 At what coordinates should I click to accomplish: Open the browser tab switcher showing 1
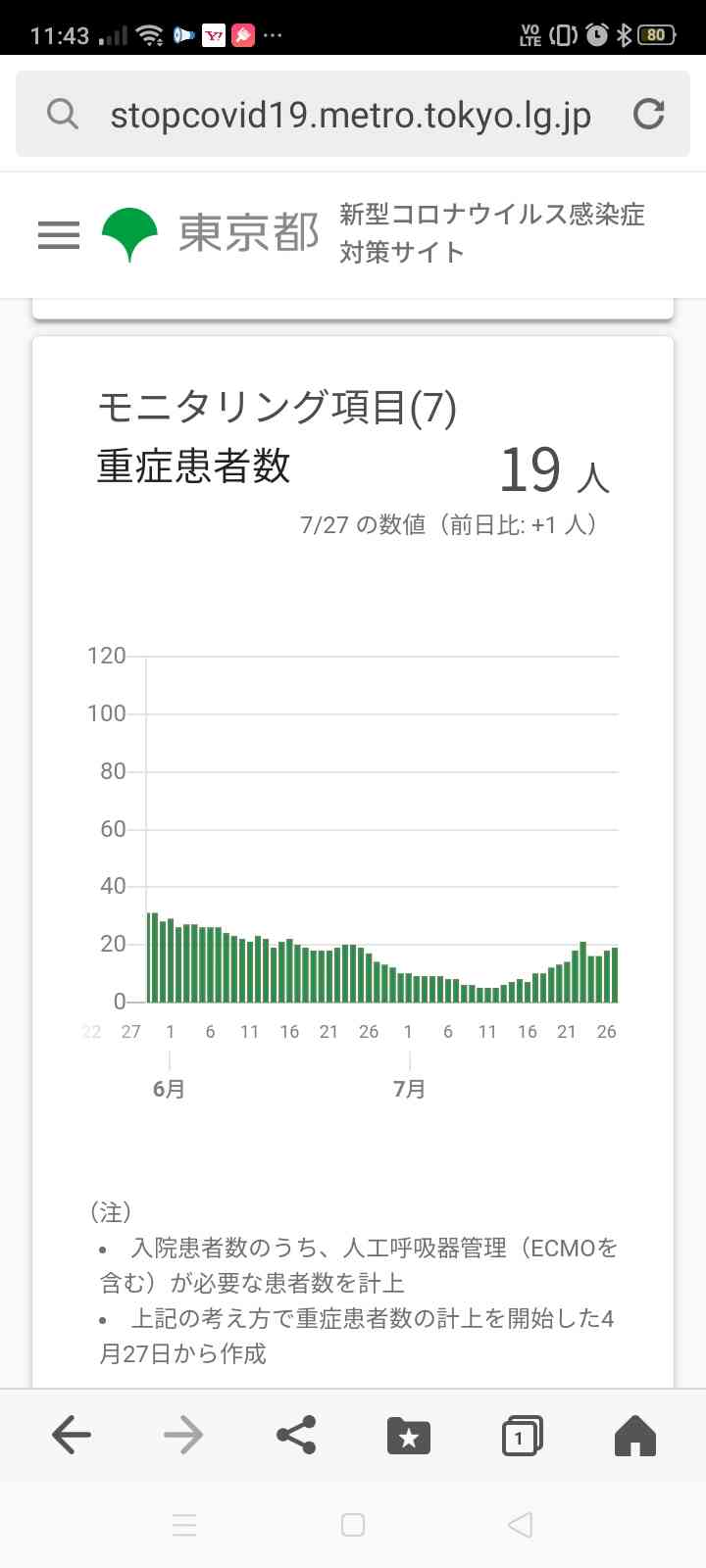(521, 1434)
